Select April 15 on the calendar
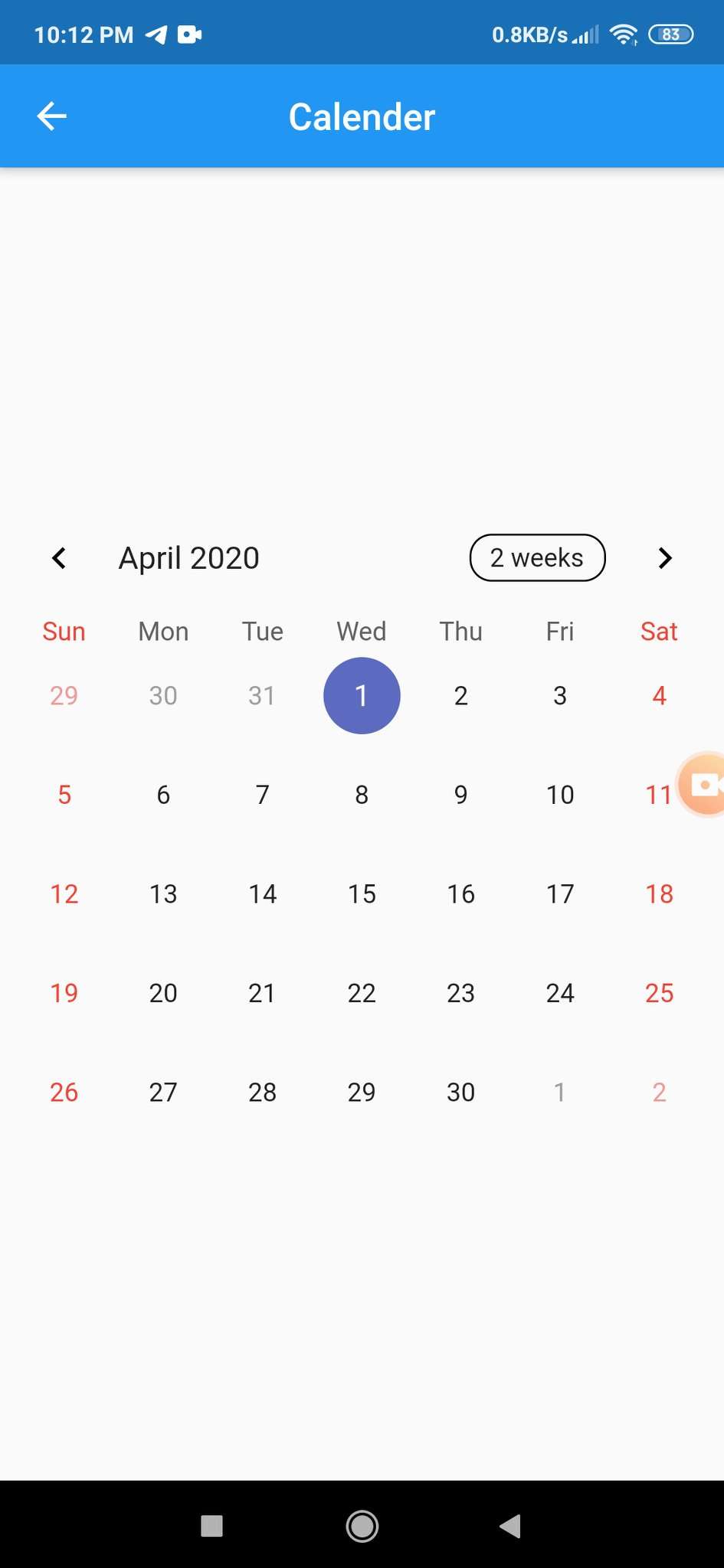The image size is (724, 1568). [x=362, y=894]
